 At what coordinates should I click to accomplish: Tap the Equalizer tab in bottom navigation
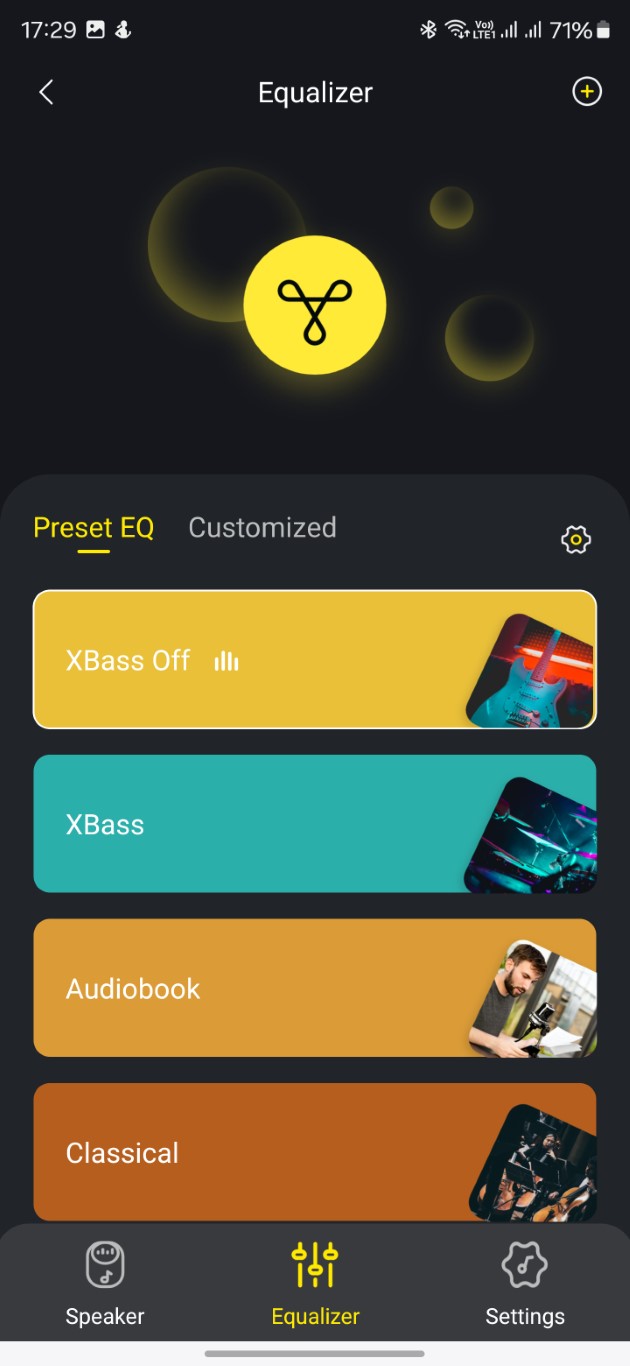click(x=315, y=1284)
